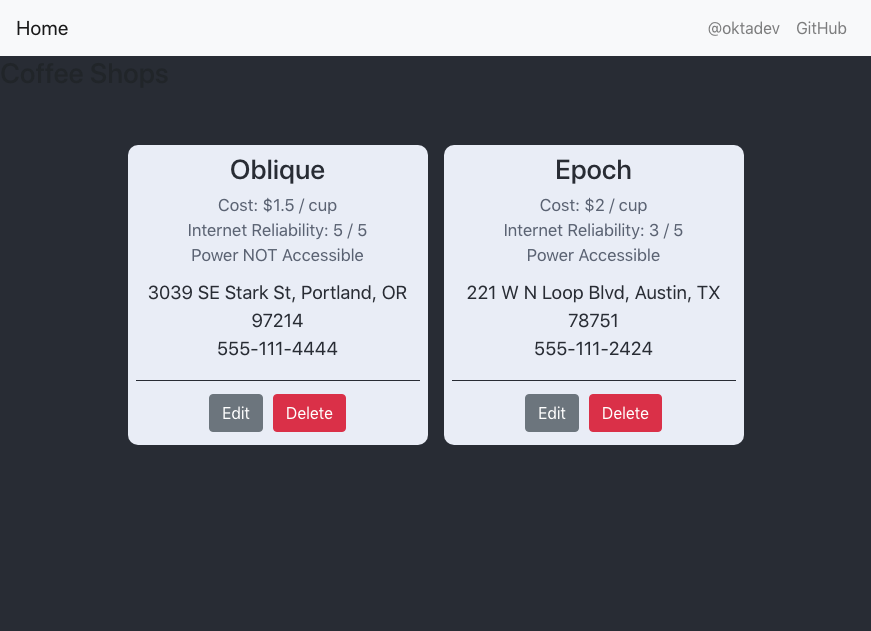This screenshot has width=871, height=631.
Task: Edit the Epoch coffee shop
Action: point(552,413)
